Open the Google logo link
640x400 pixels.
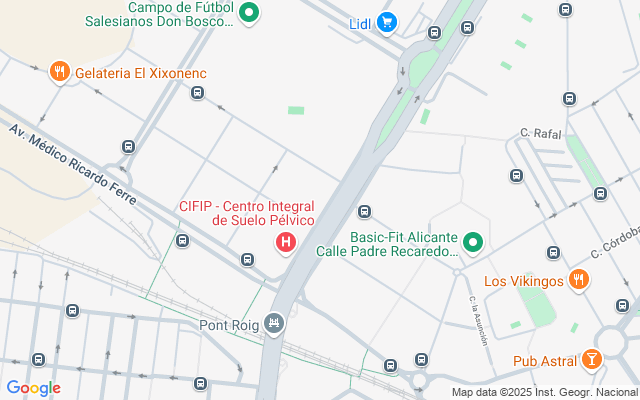[x=33, y=388]
